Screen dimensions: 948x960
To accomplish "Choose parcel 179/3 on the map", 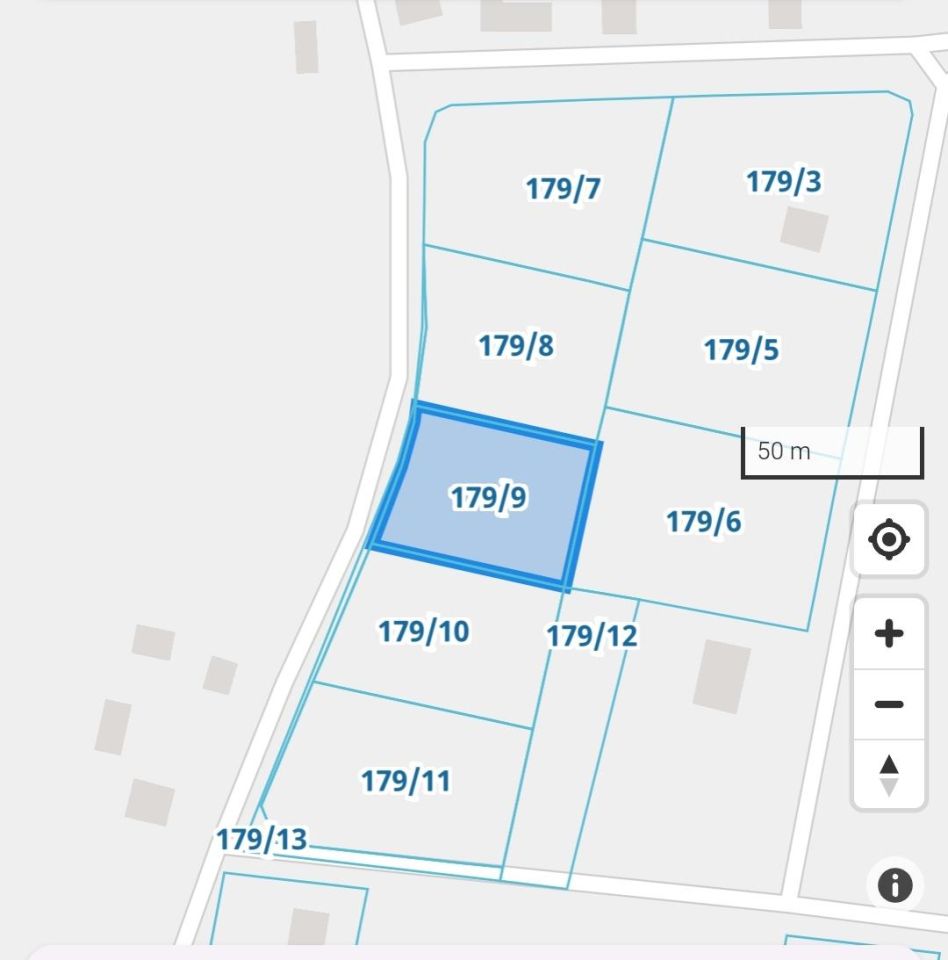I will coord(784,182).
